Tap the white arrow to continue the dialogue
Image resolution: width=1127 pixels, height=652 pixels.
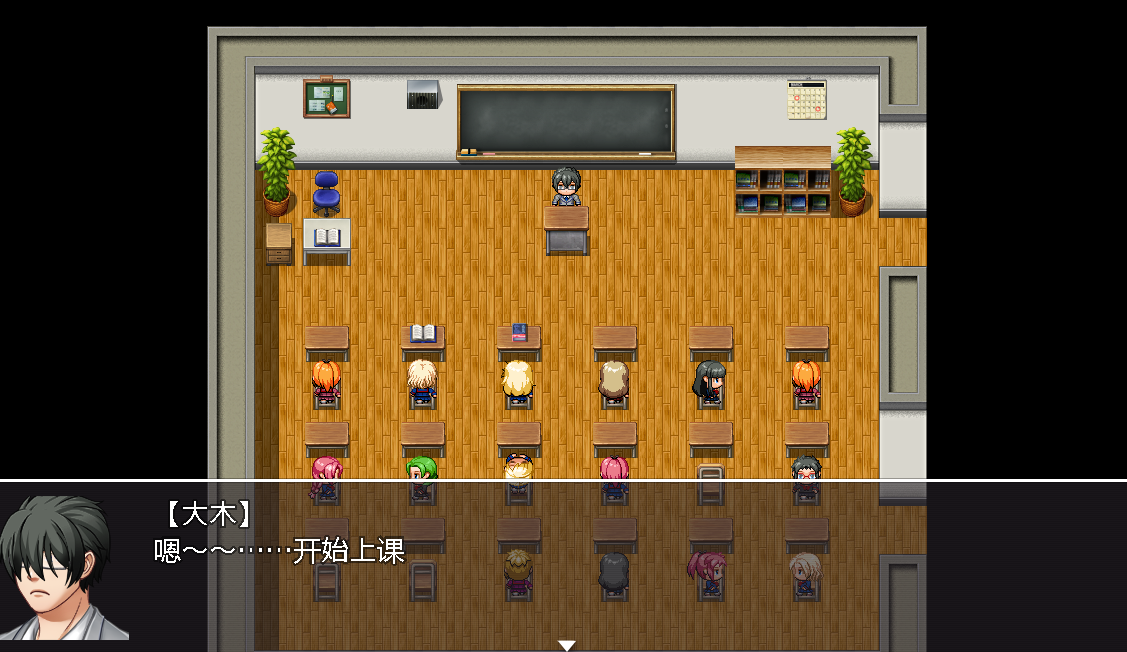567,645
